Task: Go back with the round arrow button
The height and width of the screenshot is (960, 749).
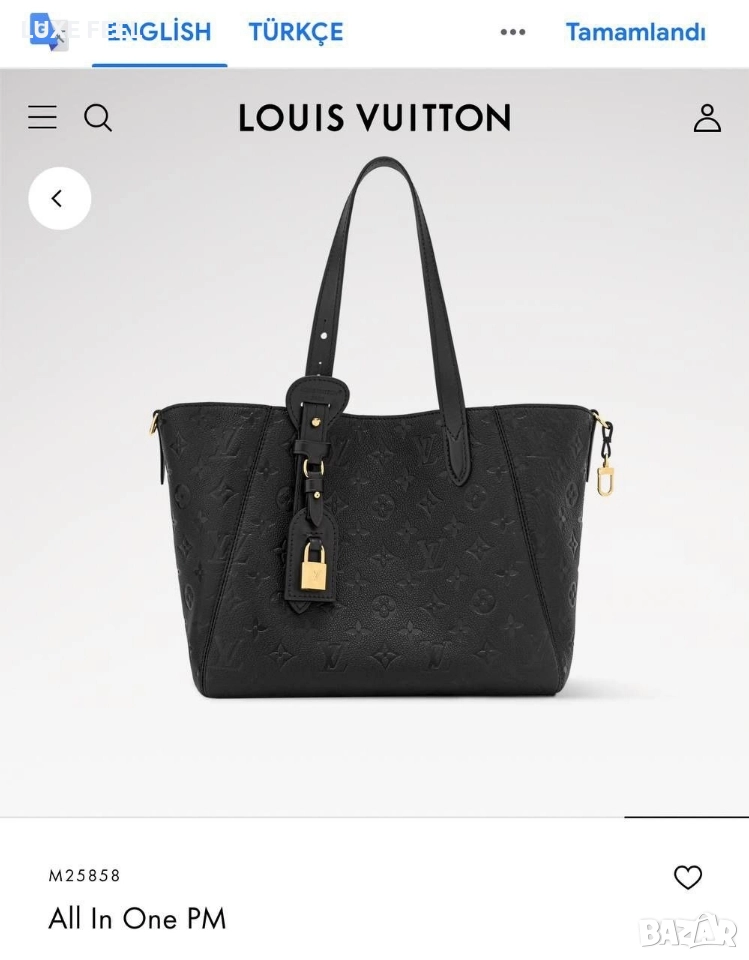Action: click(x=60, y=198)
